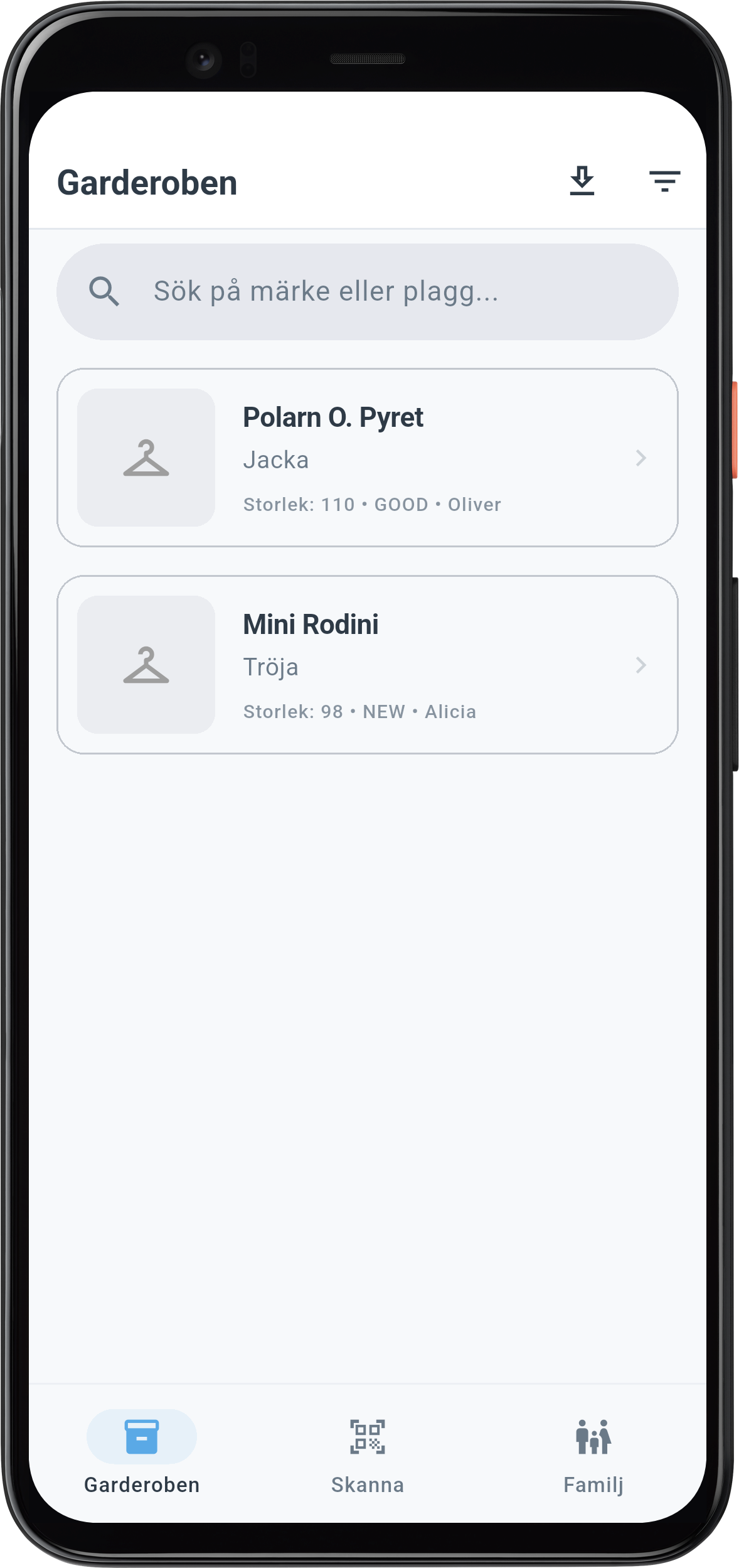Viewport: 739px width, 1568px height.
Task: Open the filter icon at top right
Action: click(x=664, y=181)
